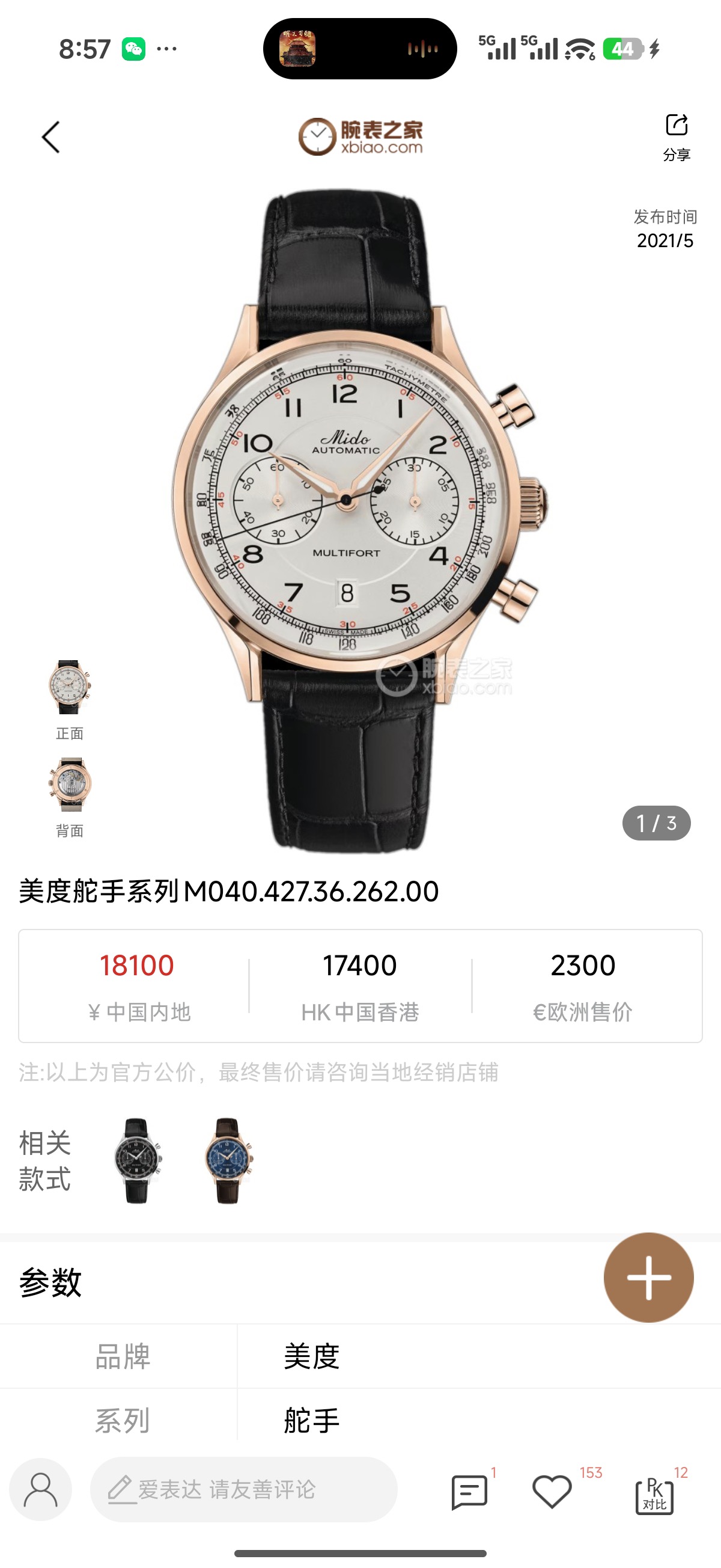
Task: Open the related blue dial watch model
Action: pos(228,1160)
